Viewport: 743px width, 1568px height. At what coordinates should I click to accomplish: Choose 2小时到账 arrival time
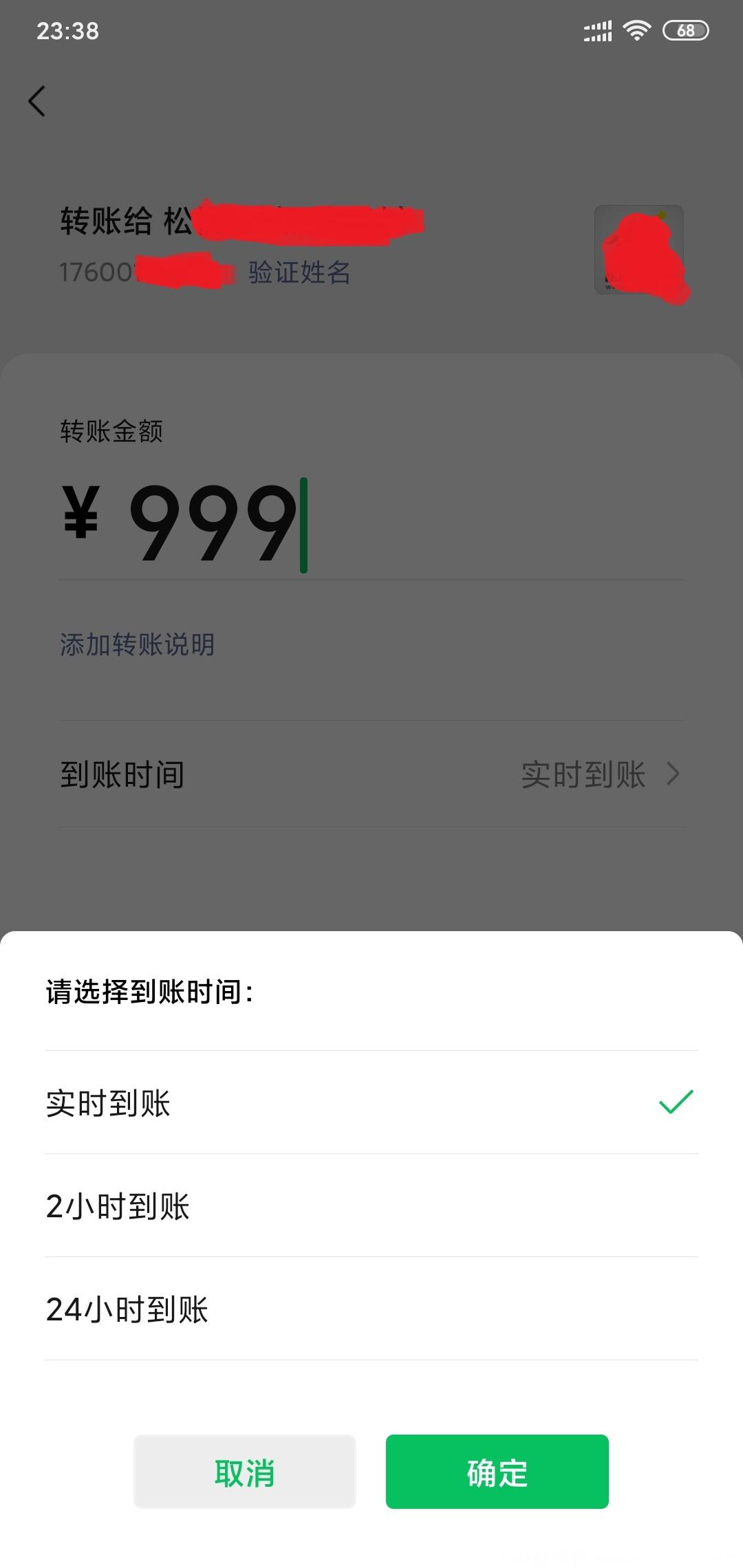(x=371, y=1206)
